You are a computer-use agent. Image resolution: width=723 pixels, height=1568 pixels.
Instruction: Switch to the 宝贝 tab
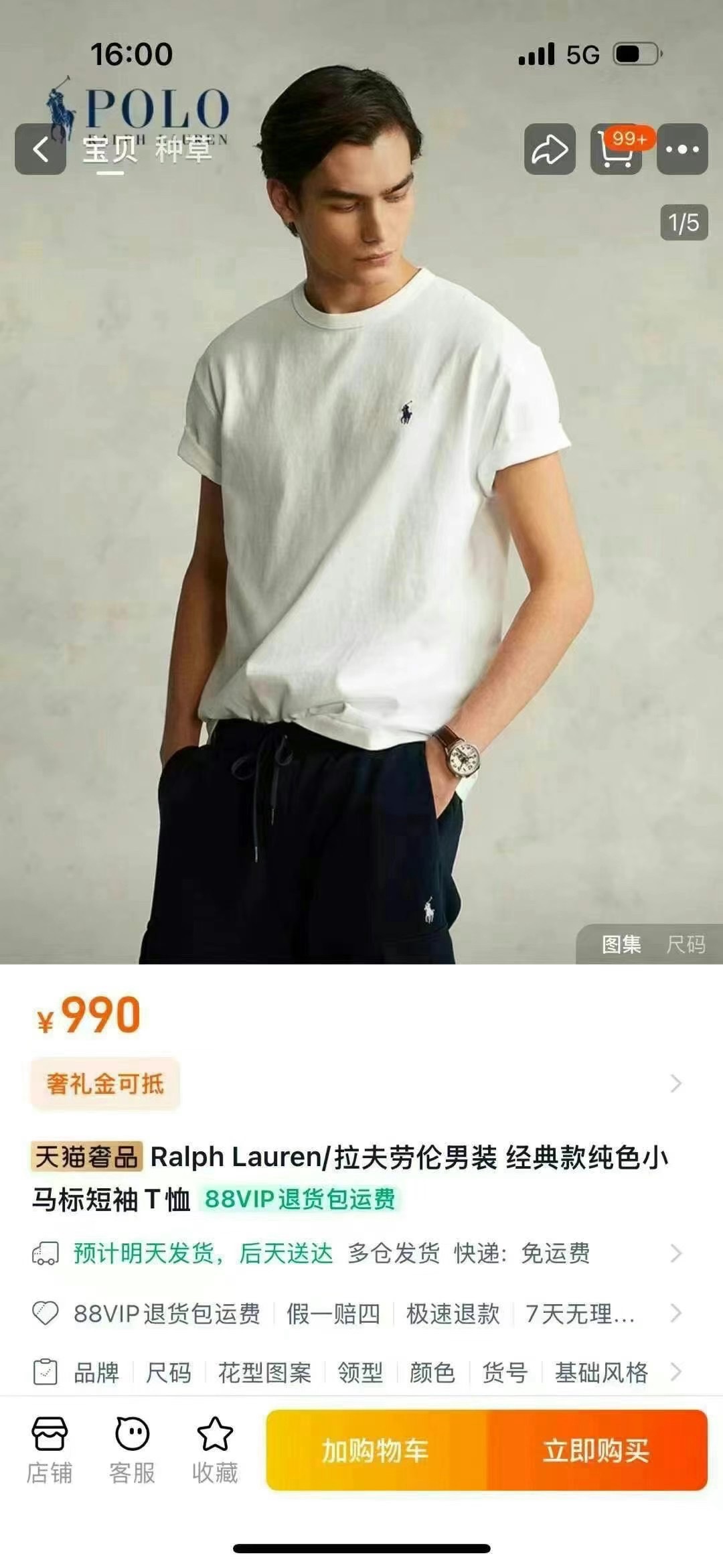click(x=110, y=149)
